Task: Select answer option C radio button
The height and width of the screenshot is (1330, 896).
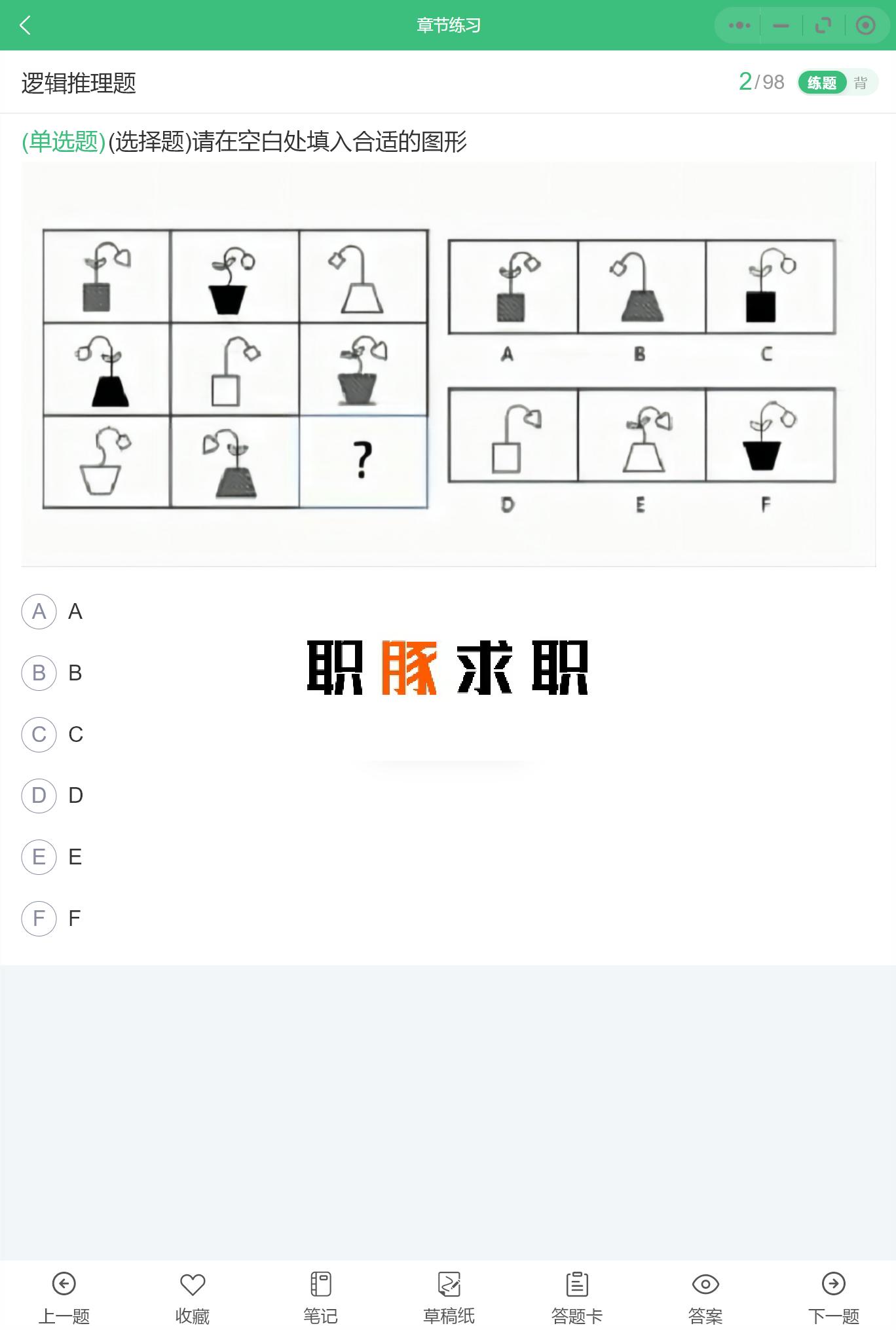Action: [x=39, y=734]
